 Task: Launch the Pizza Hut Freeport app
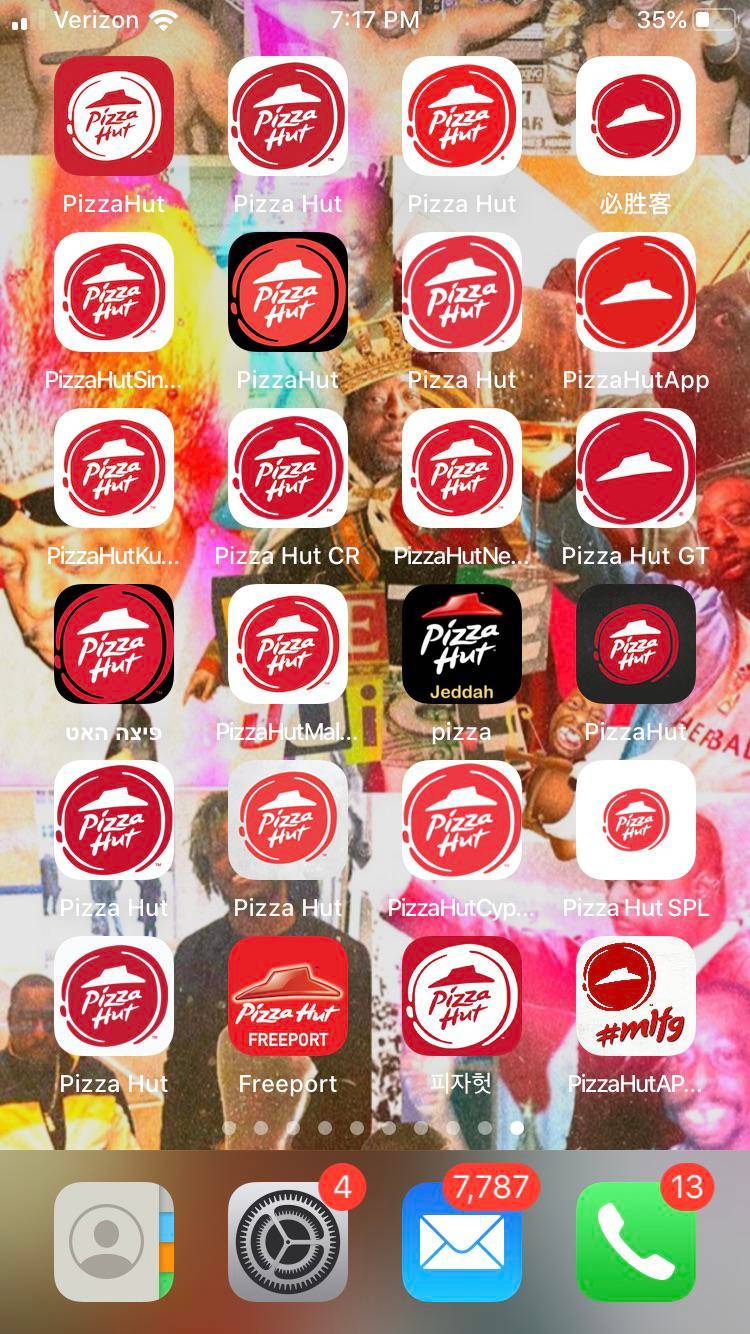288,996
